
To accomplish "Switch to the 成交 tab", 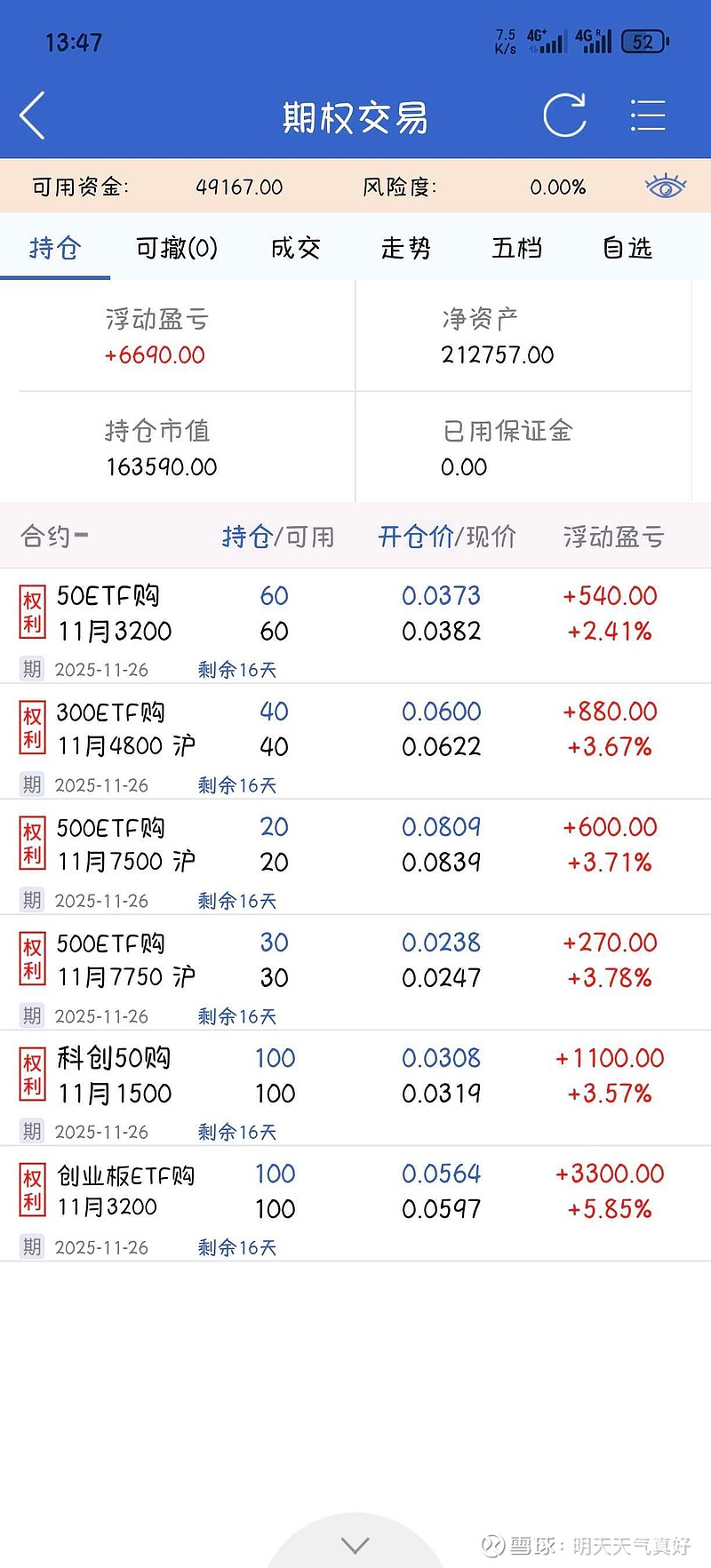I will point(294,249).
